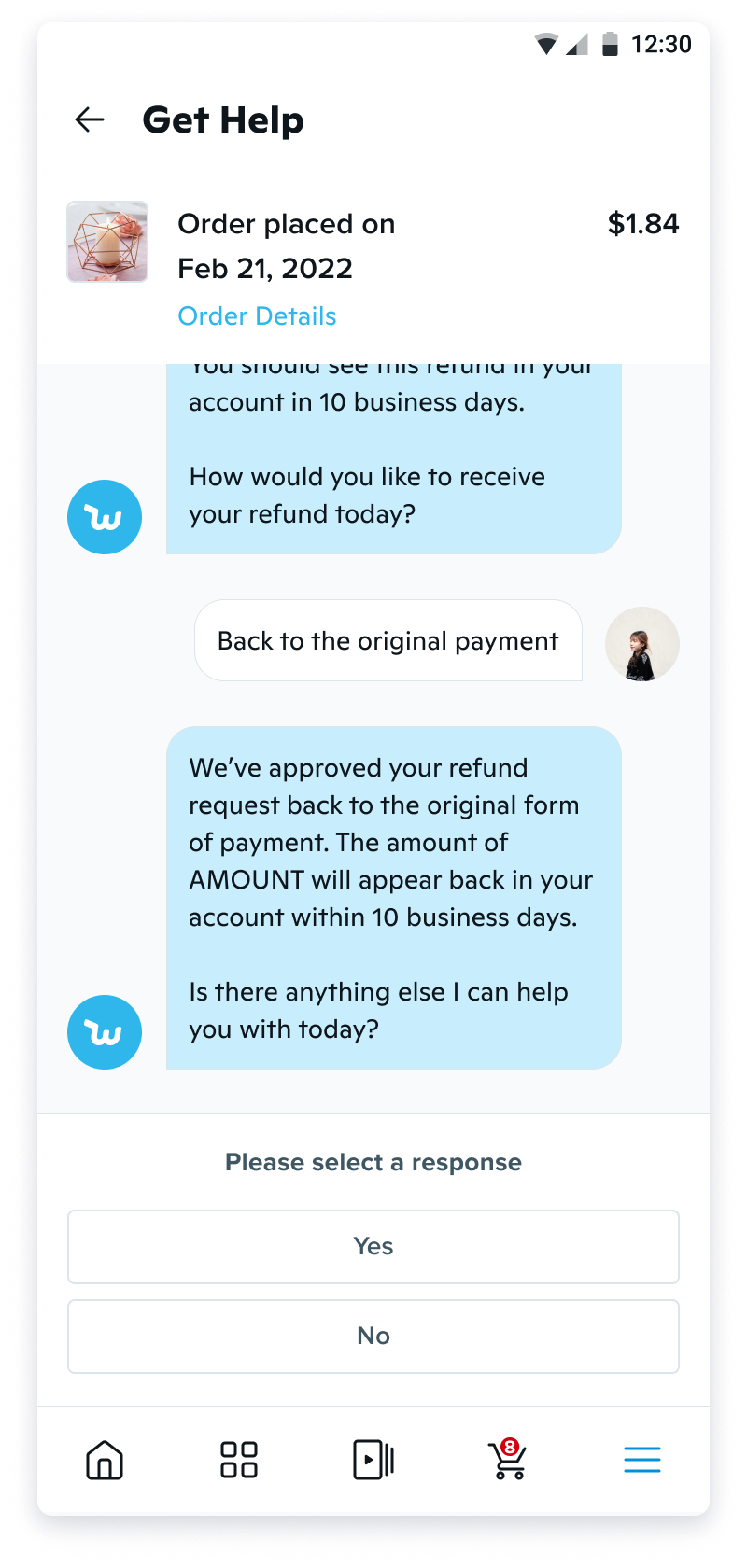Viewport: 747px width, 1568px height.
Task: Go back from Get Help
Action: coord(90,119)
